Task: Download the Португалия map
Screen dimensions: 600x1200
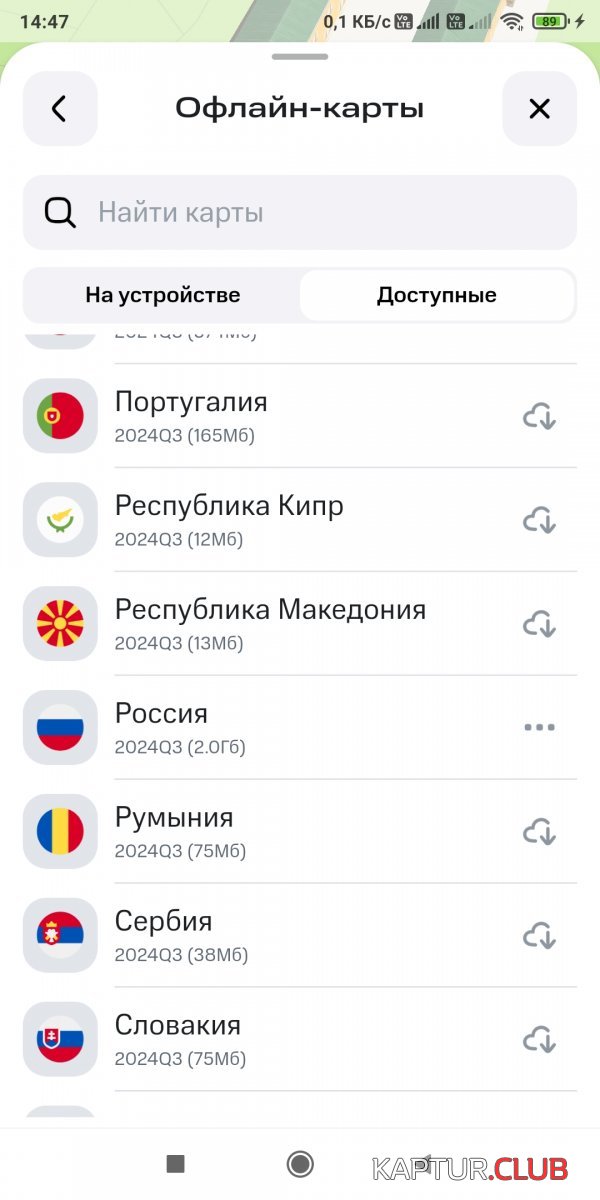Action: (x=540, y=416)
